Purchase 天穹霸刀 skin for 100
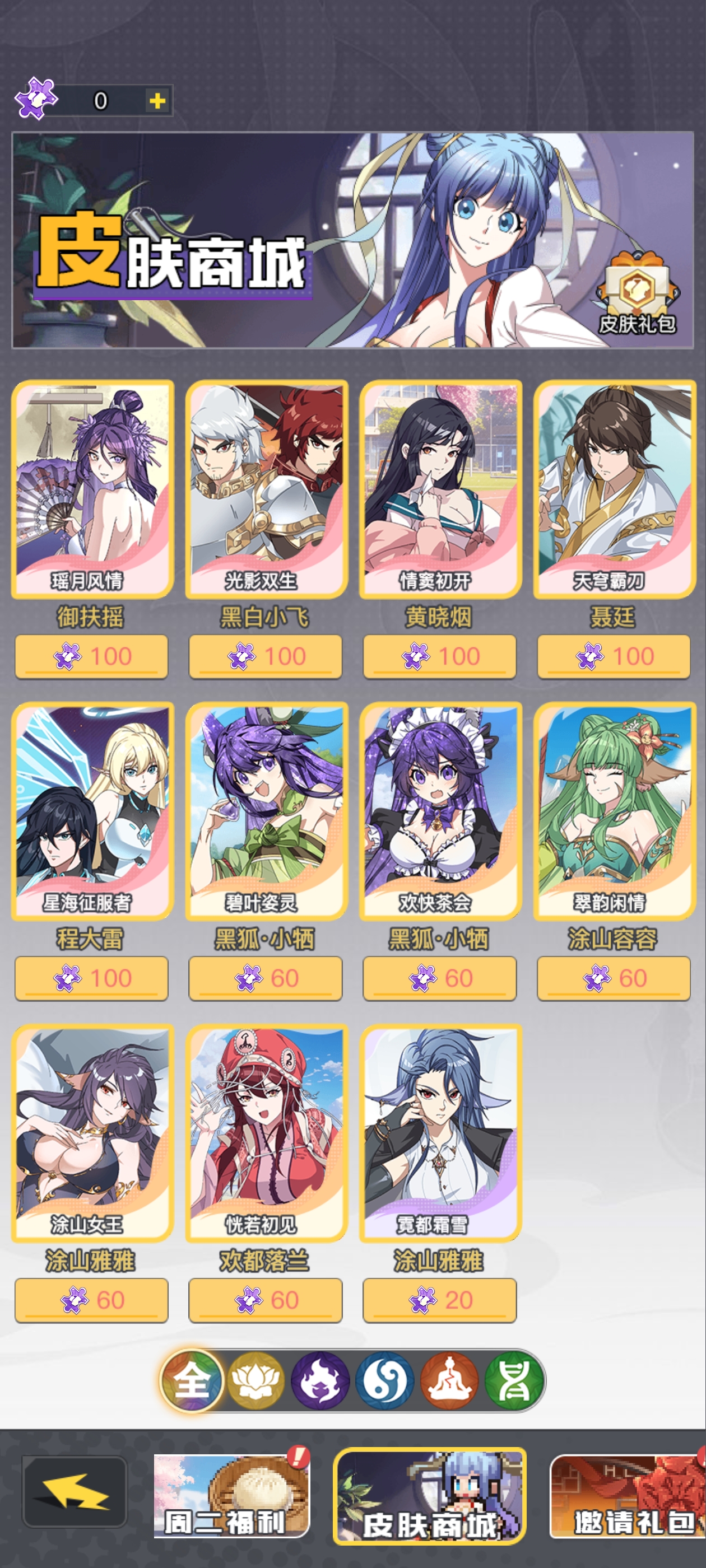The height and width of the screenshot is (1568, 706). (x=614, y=656)
